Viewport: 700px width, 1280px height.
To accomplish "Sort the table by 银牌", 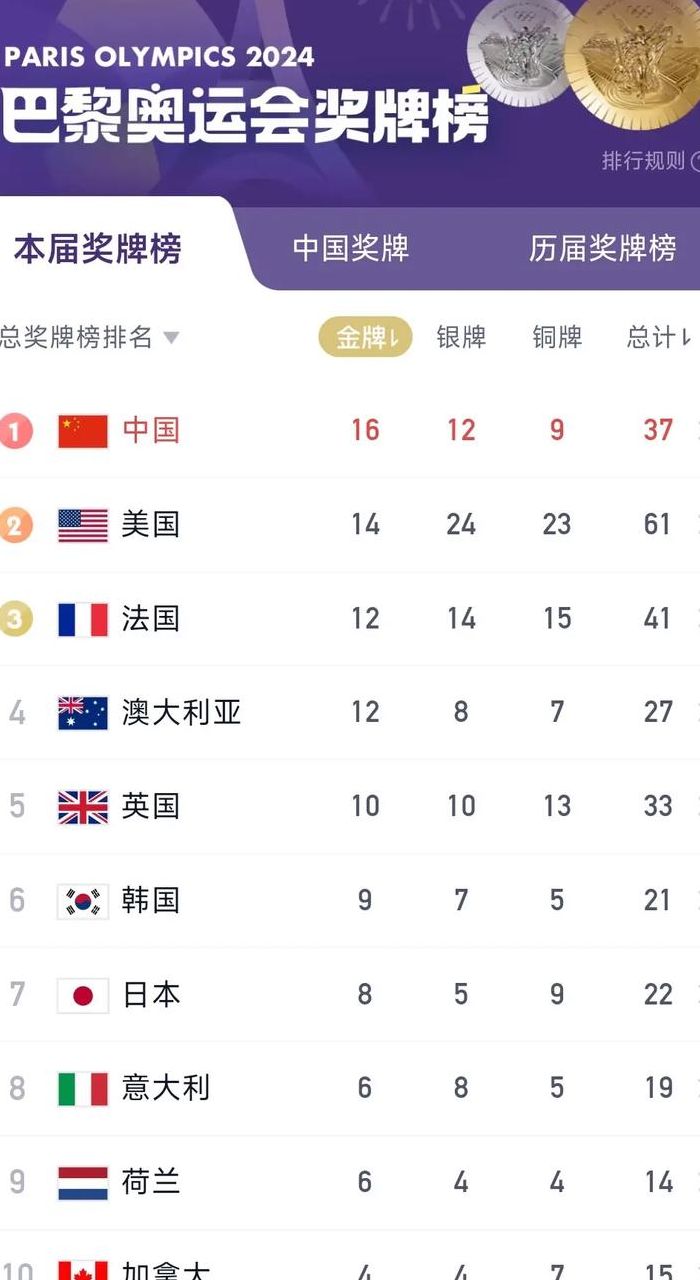I will [461, 338].
